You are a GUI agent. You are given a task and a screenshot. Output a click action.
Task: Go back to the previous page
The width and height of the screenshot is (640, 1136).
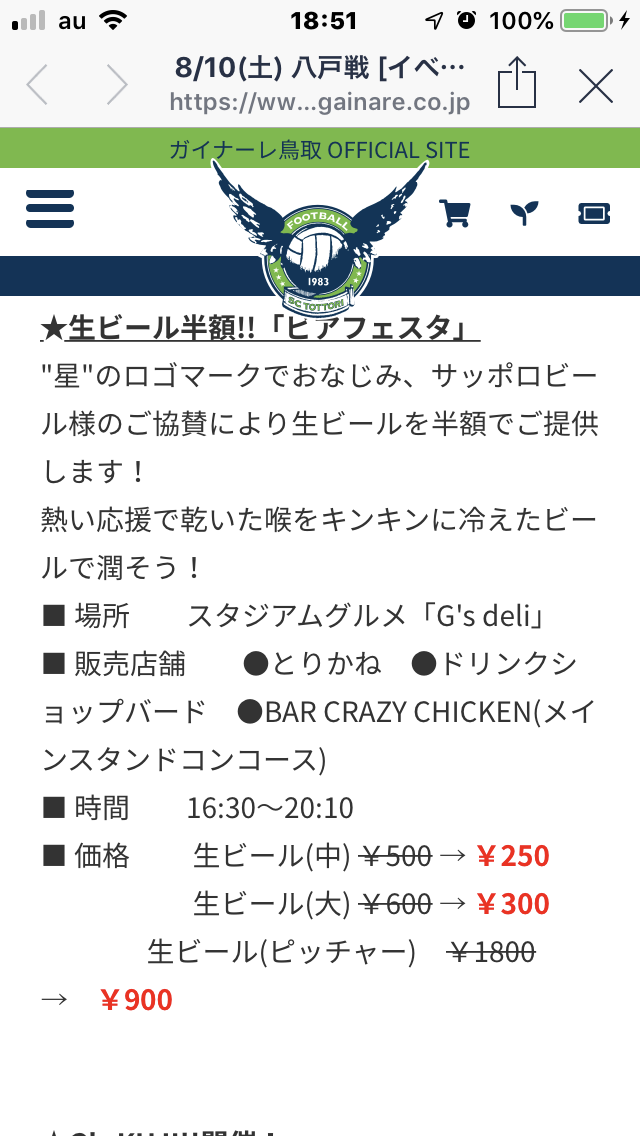38,85
